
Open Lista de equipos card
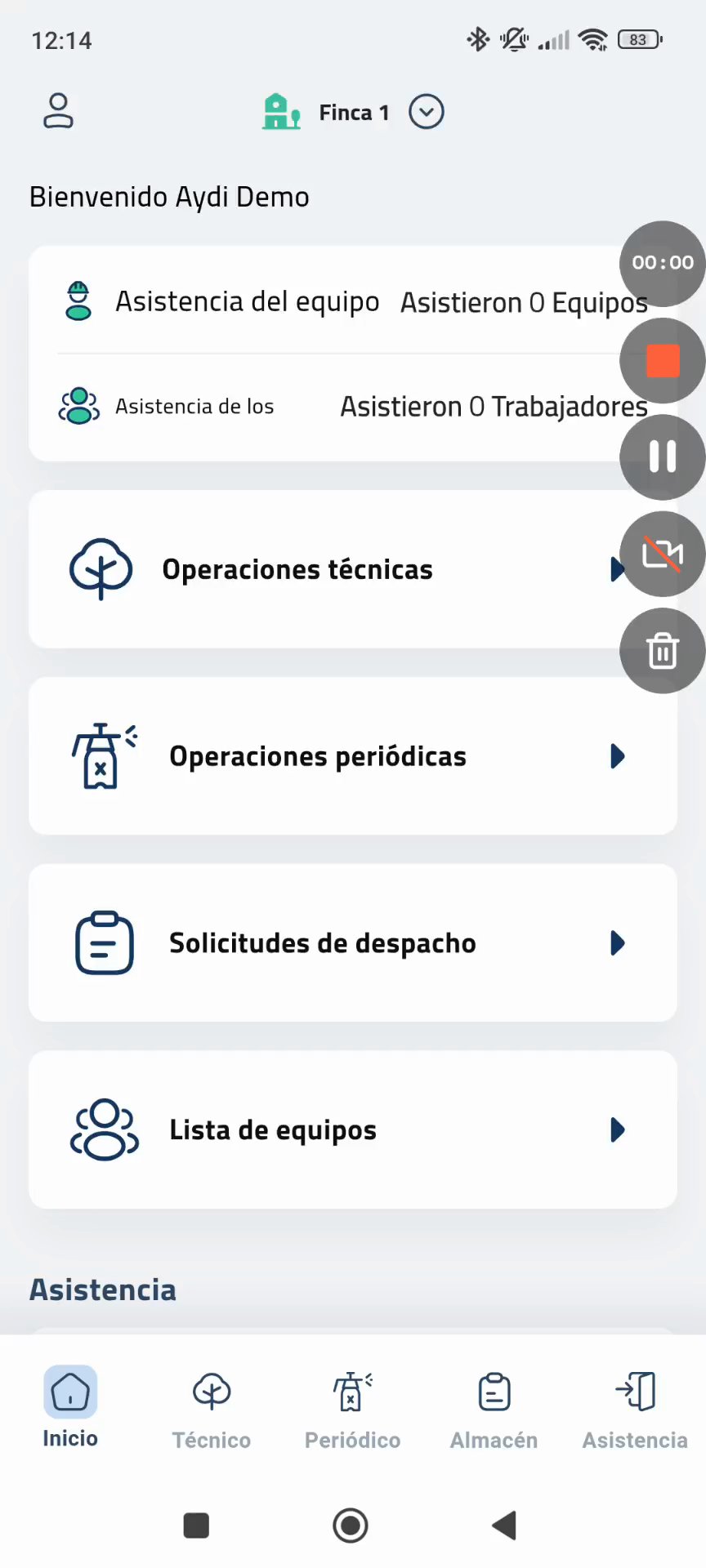[x=352, y=1130]
